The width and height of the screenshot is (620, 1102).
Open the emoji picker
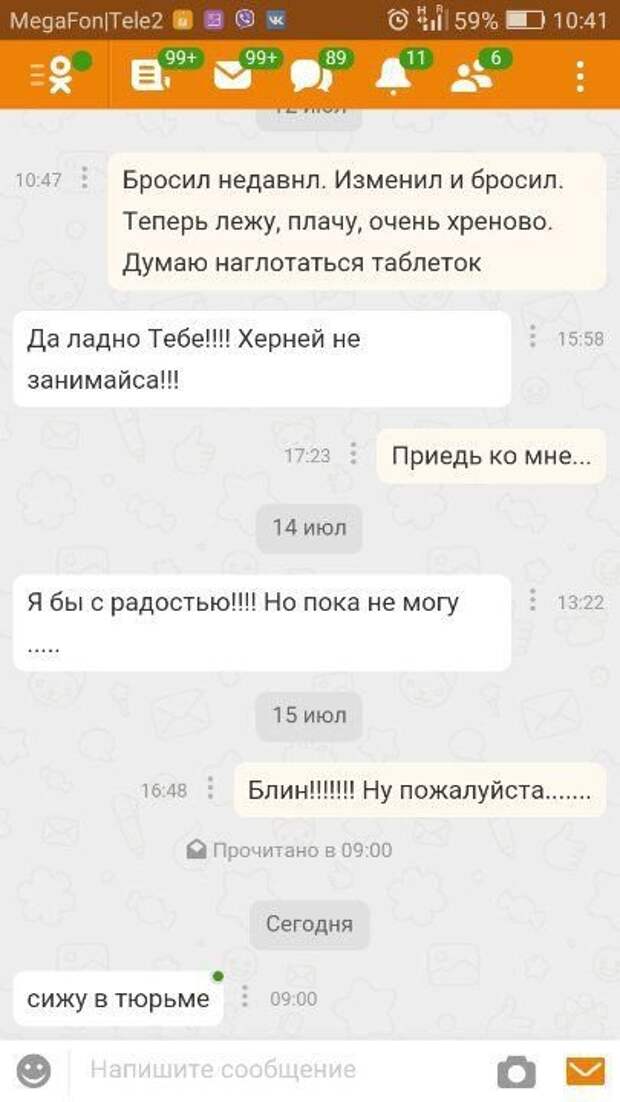point(34,1071)
